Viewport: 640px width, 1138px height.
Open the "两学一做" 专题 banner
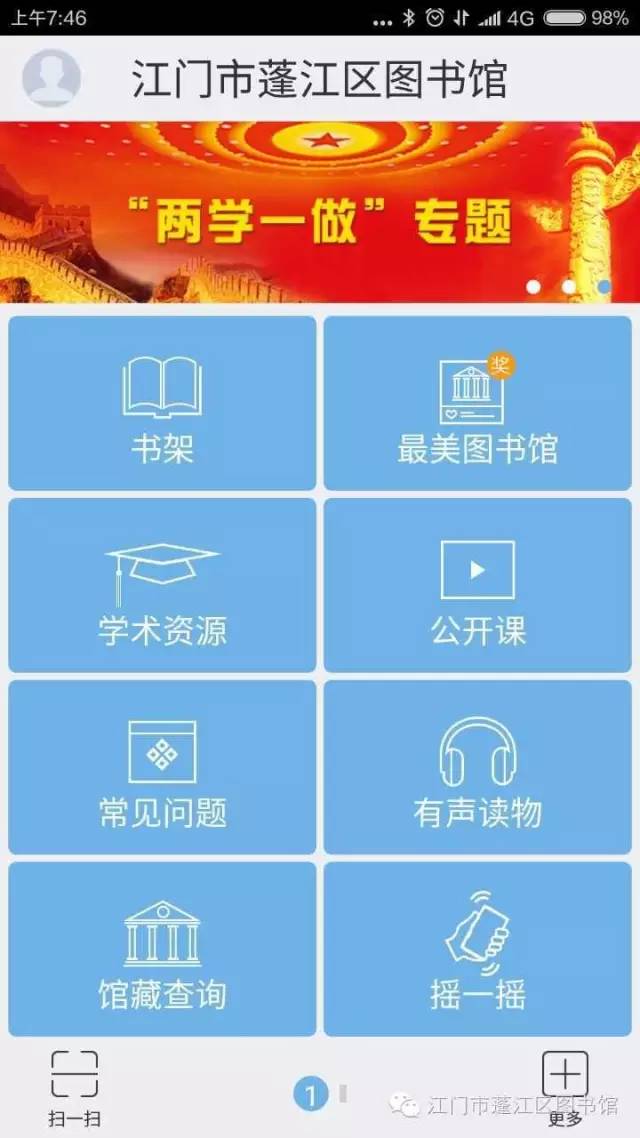(x=320, y=212)
